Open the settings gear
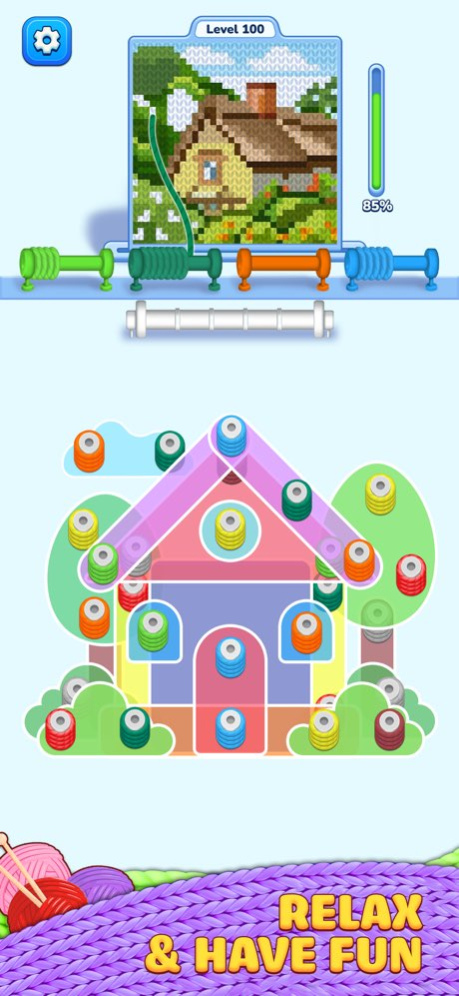The height and width of the screenshot is (996, 459). [x=46, y=41]
